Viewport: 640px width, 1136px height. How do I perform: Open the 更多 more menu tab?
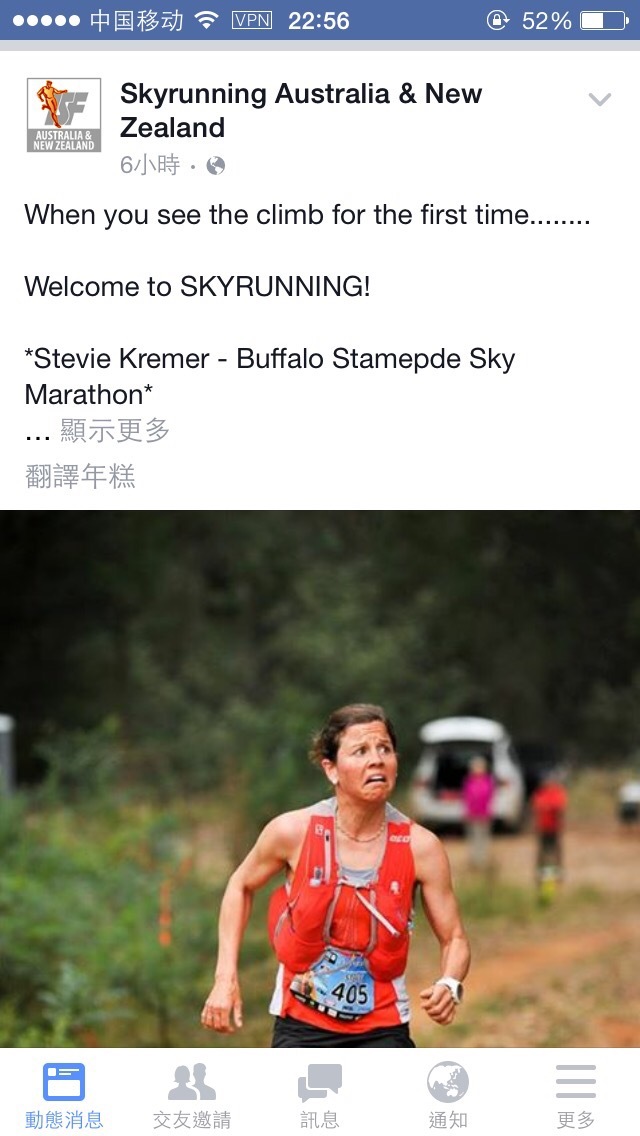tap(576, 1094)
